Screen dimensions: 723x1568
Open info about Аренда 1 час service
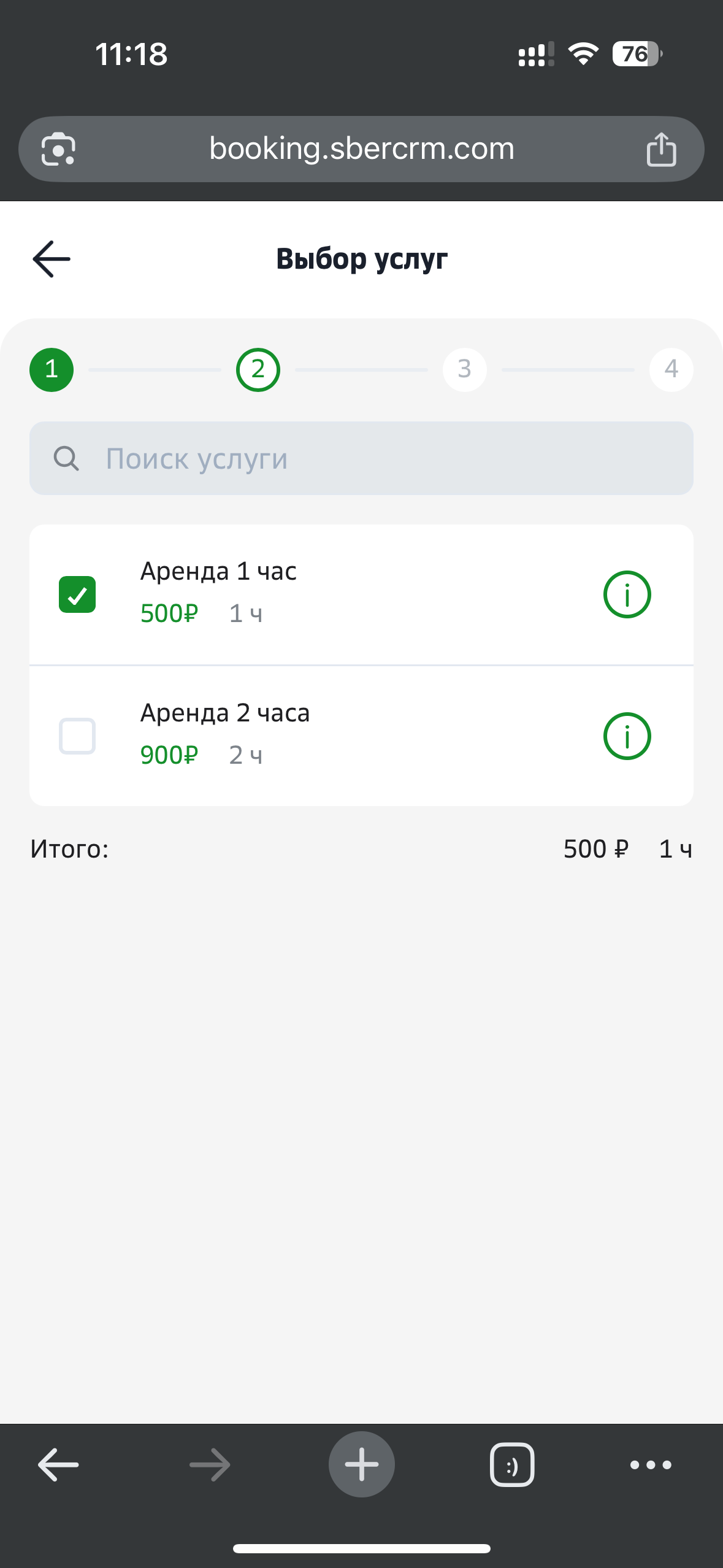point(627,593)
